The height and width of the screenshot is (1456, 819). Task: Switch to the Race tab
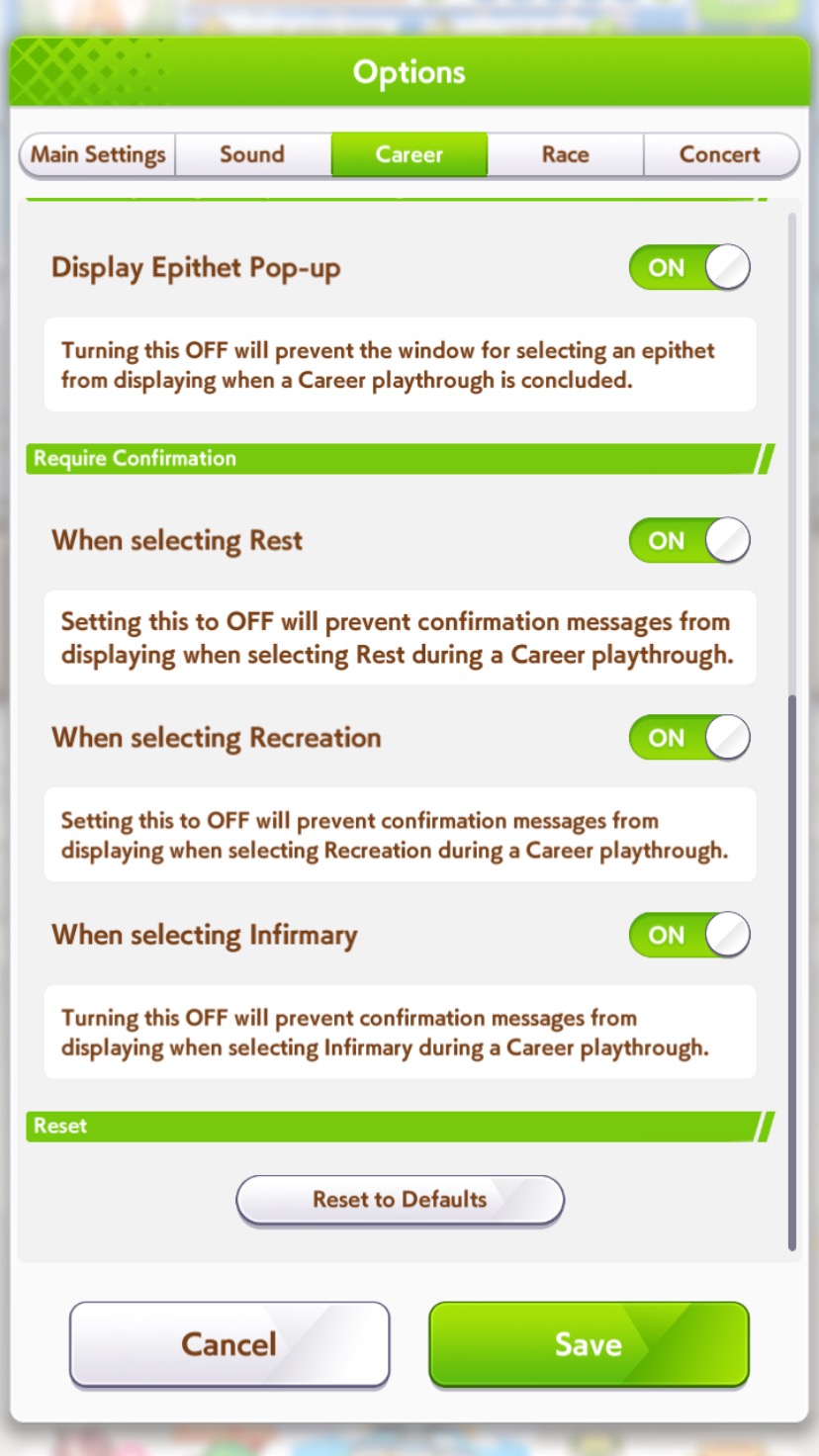pos(565,155)
